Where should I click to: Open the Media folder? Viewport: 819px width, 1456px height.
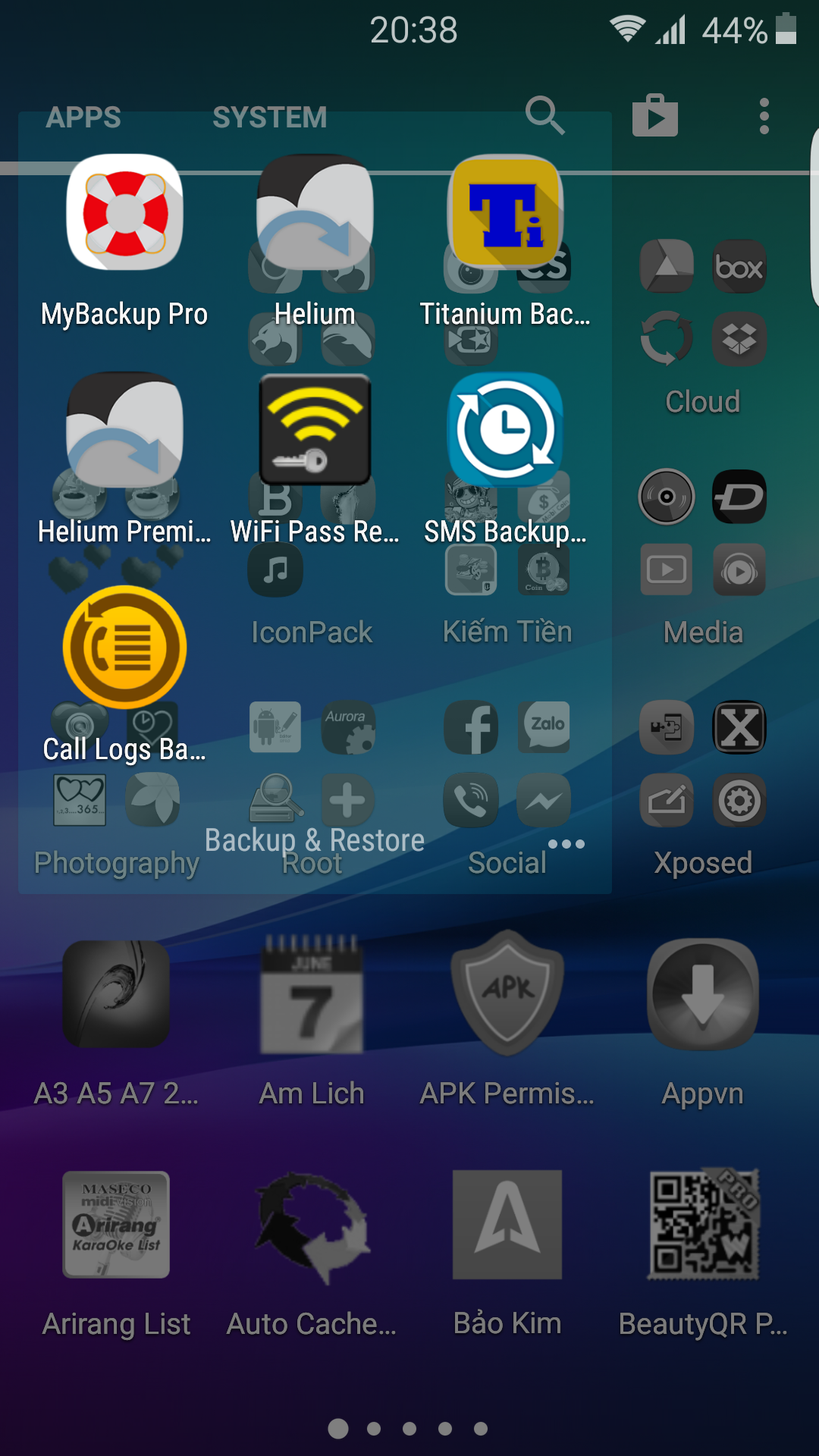[x=703, y=557]
